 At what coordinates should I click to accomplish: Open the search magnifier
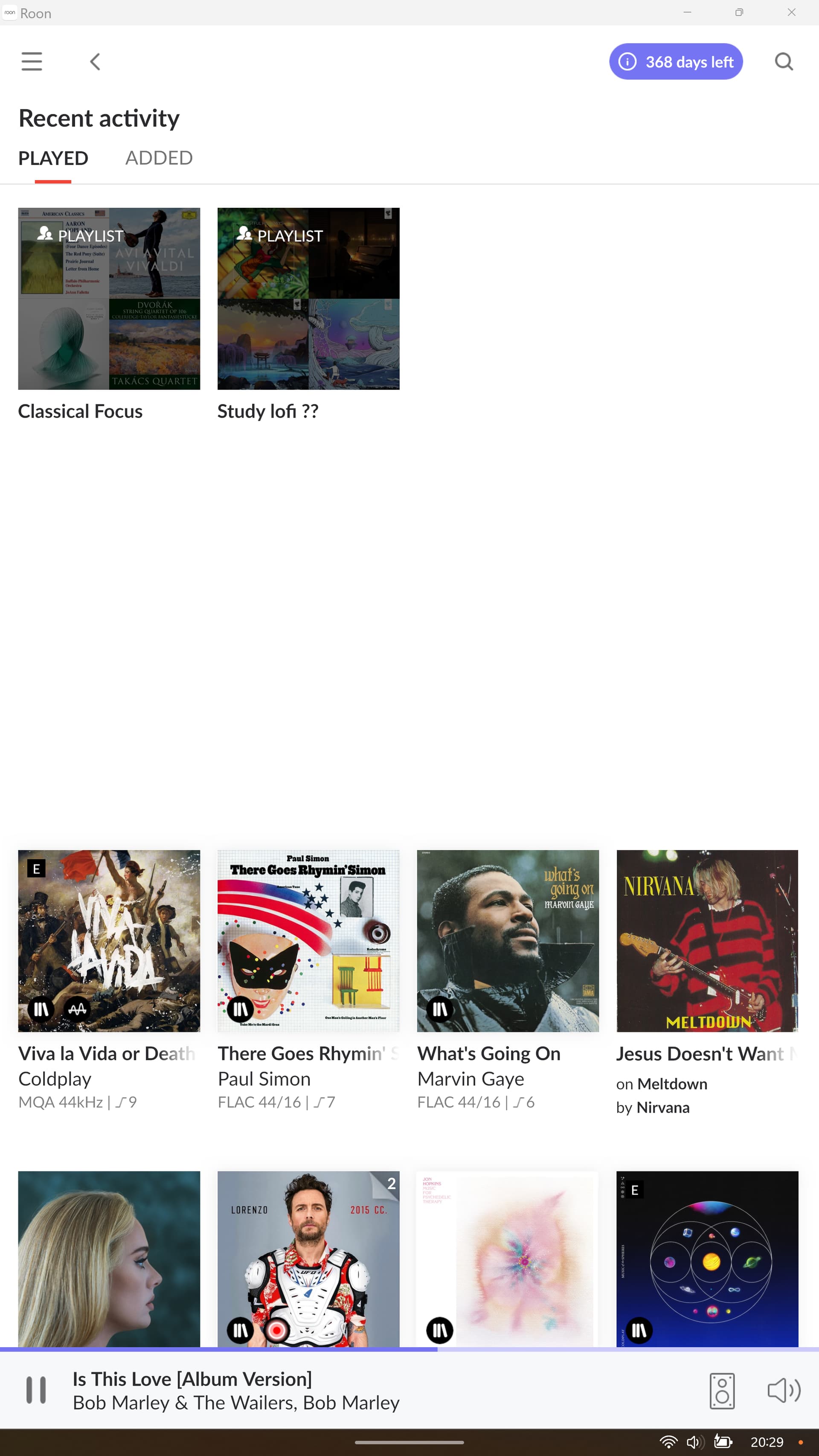tap(784, 61)
